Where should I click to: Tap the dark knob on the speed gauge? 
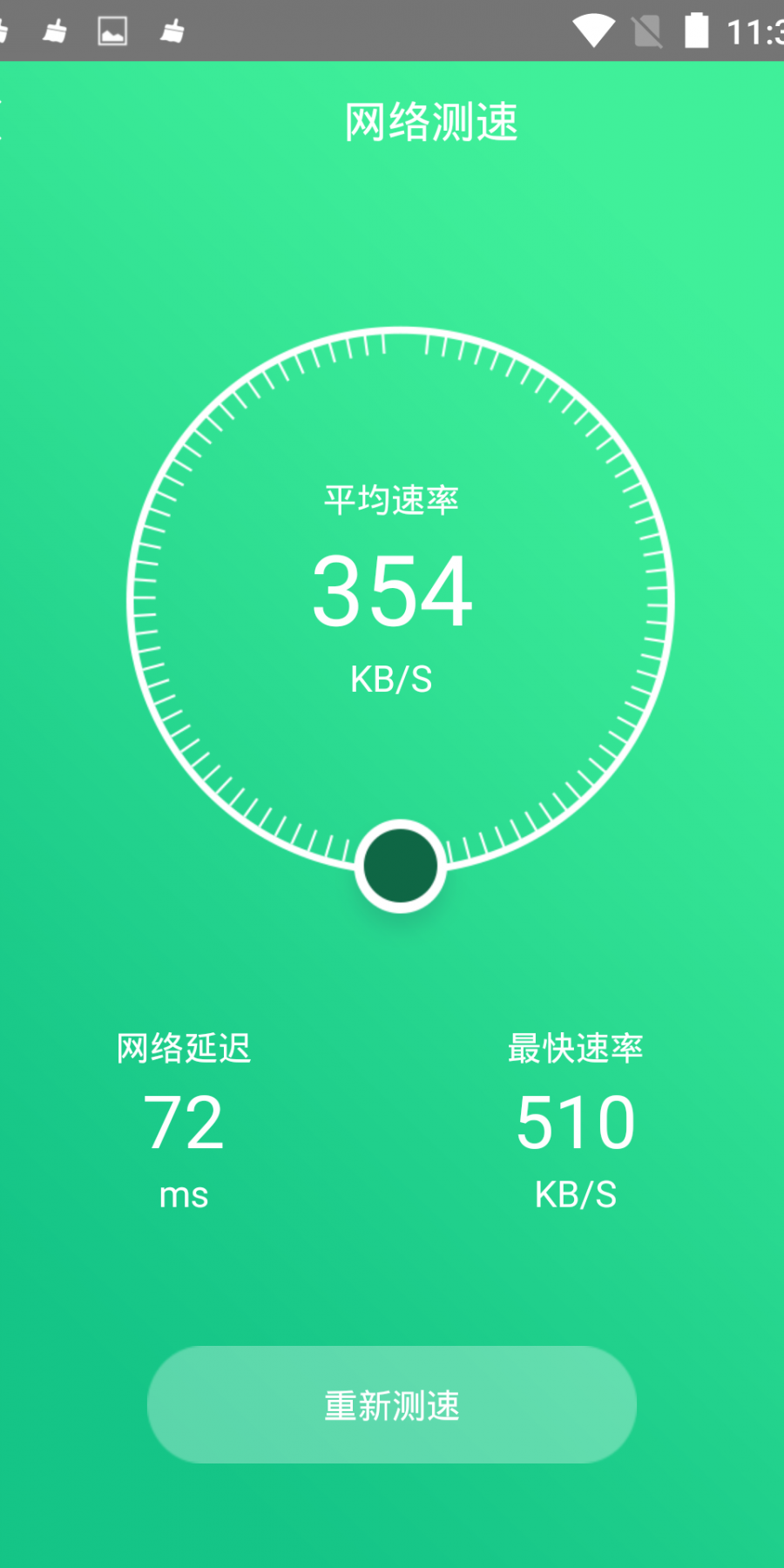point(400,867)
